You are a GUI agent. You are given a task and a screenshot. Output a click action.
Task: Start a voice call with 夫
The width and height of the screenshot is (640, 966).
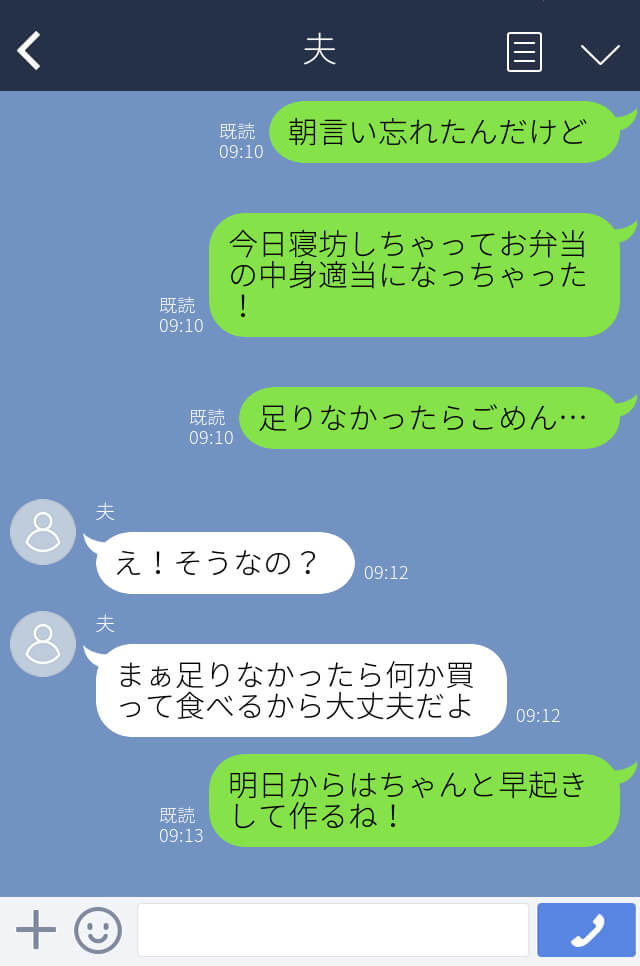[586, 930]
